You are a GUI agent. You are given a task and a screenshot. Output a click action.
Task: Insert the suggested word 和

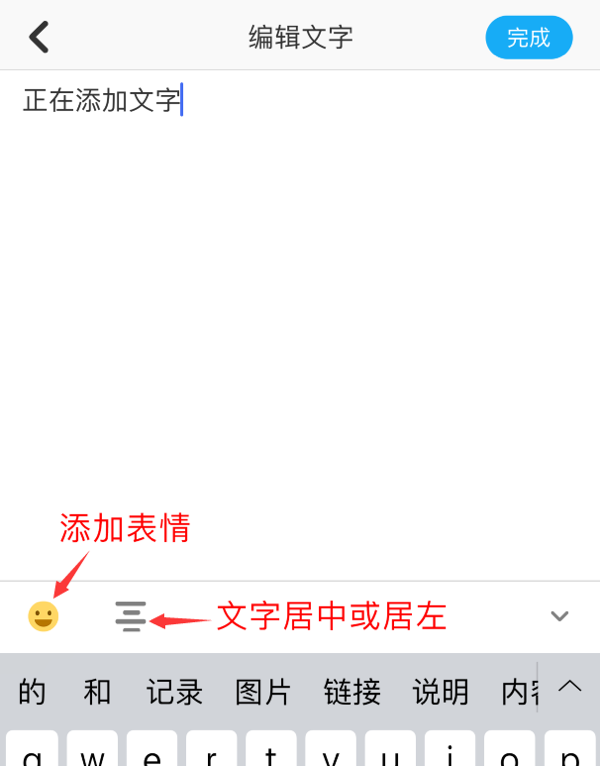[97, 691]
